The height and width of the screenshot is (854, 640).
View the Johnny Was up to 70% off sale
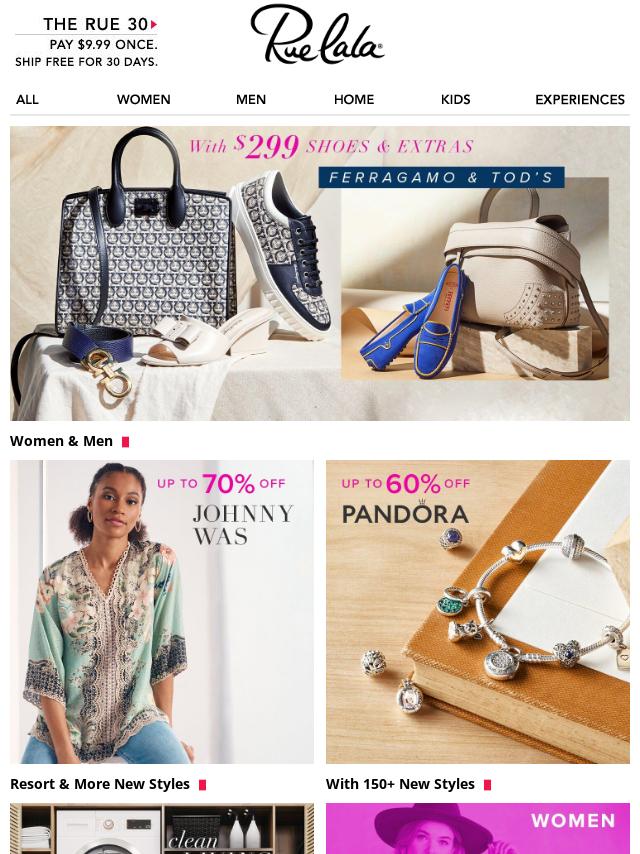point(162,611)
